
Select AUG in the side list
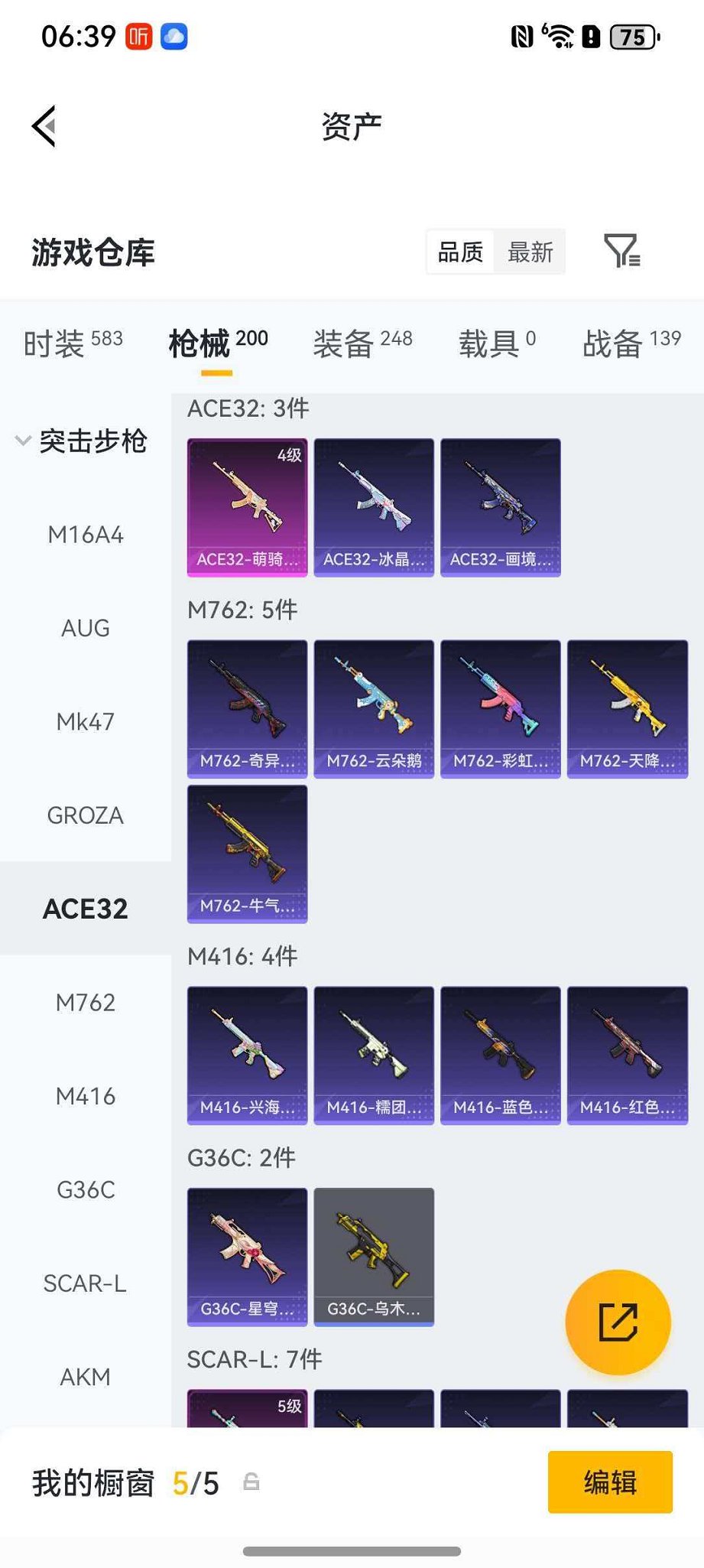pyautogui.click(x=85, y=628)
